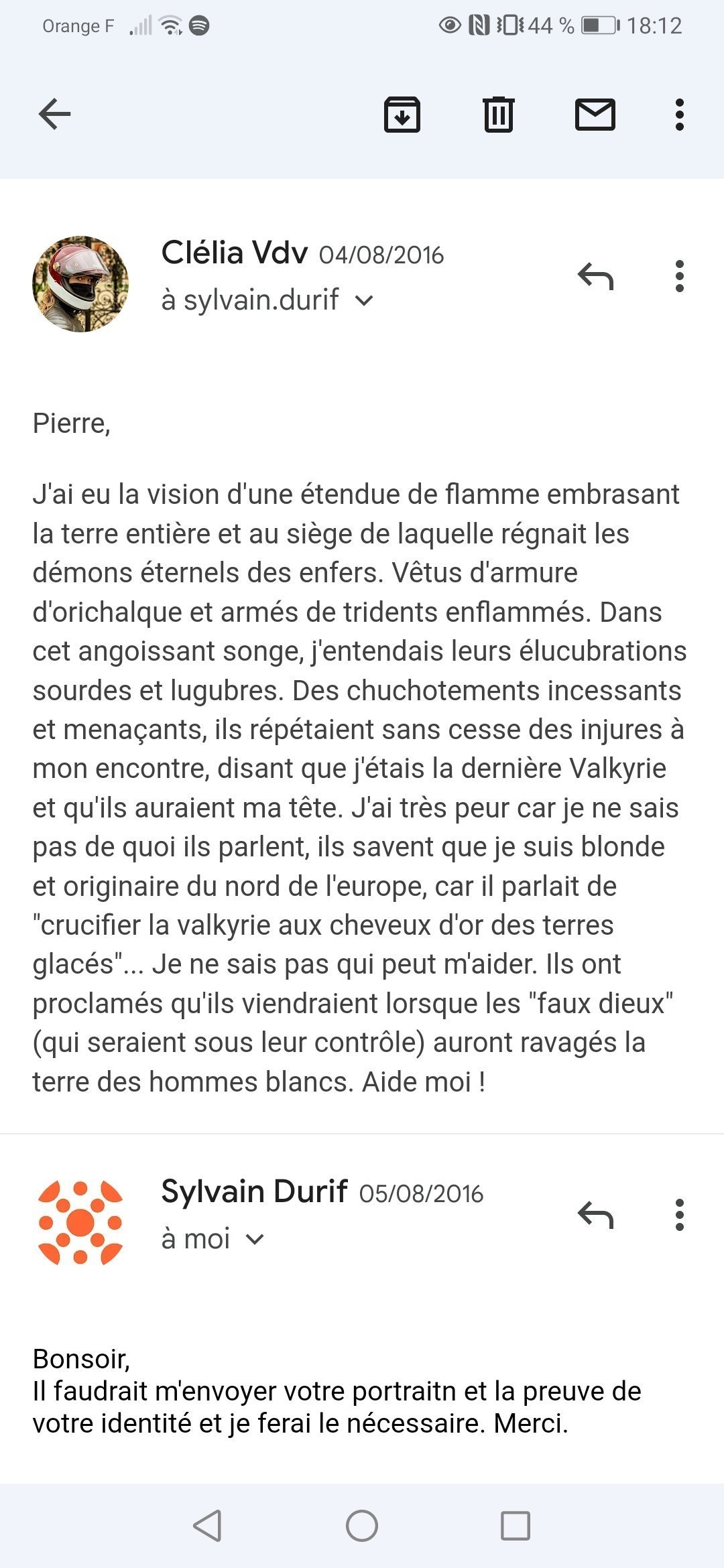Reply to Clélia Vdv's message
Image resolution: width=724 pixels, height=1568 pixels.
tap(595, 275)
